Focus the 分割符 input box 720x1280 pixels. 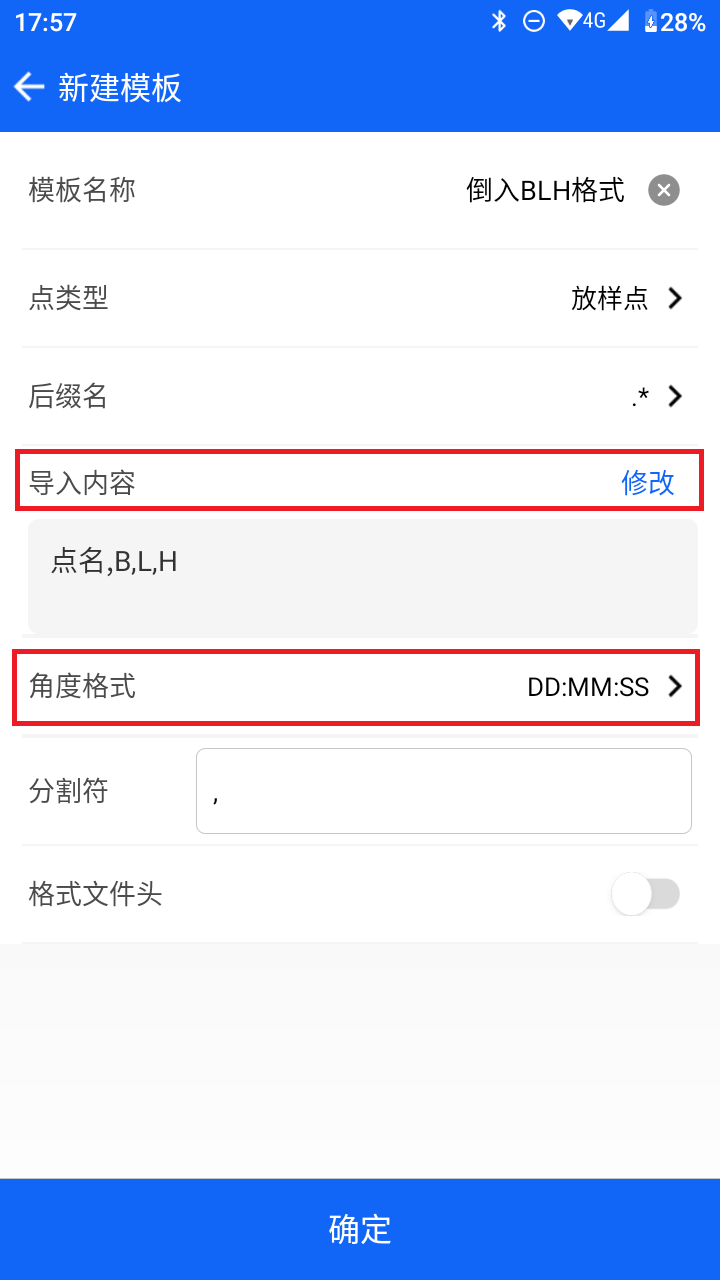point(444,791)
